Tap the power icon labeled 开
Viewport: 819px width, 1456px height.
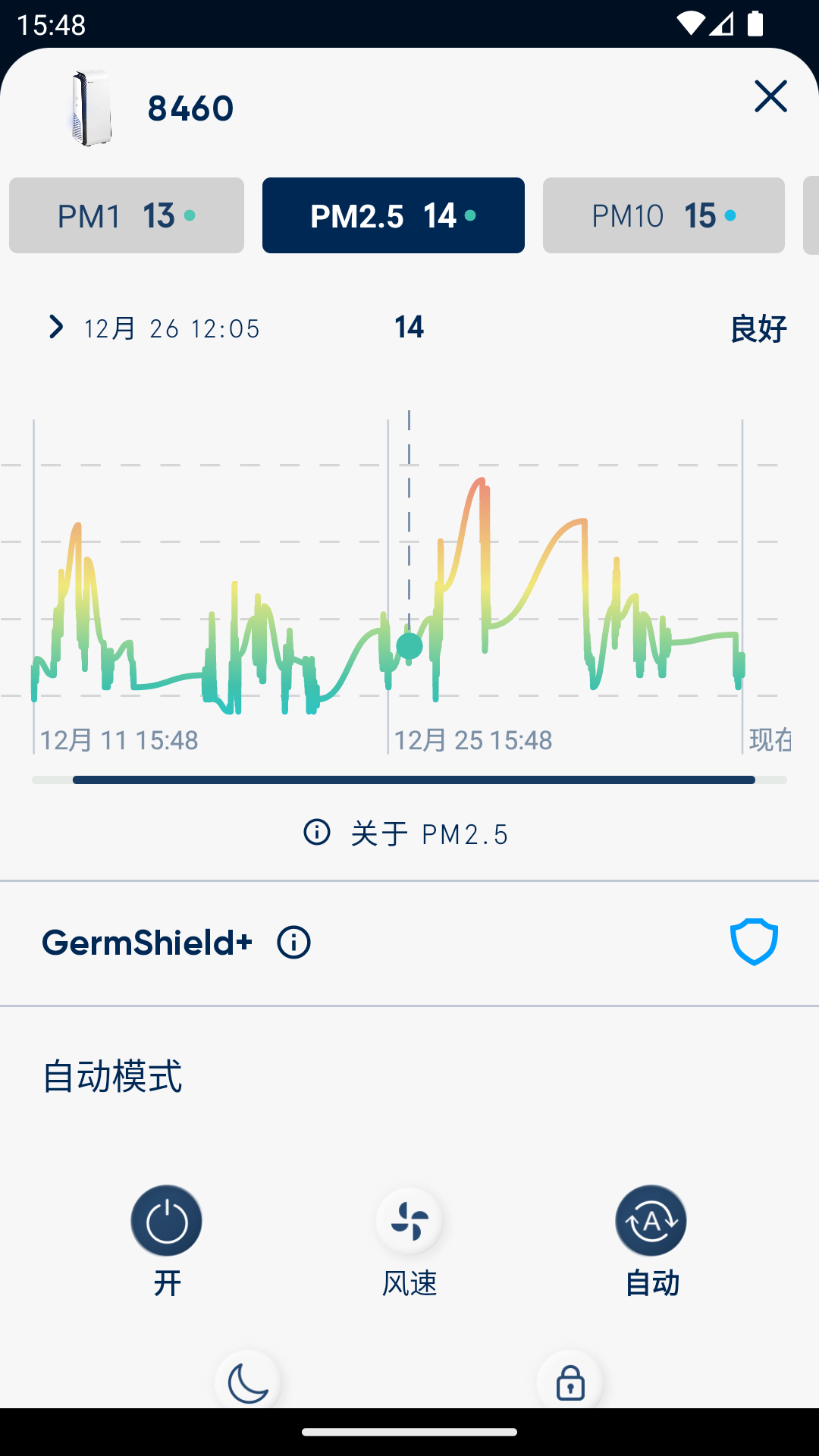click(x=167, y=1219)
